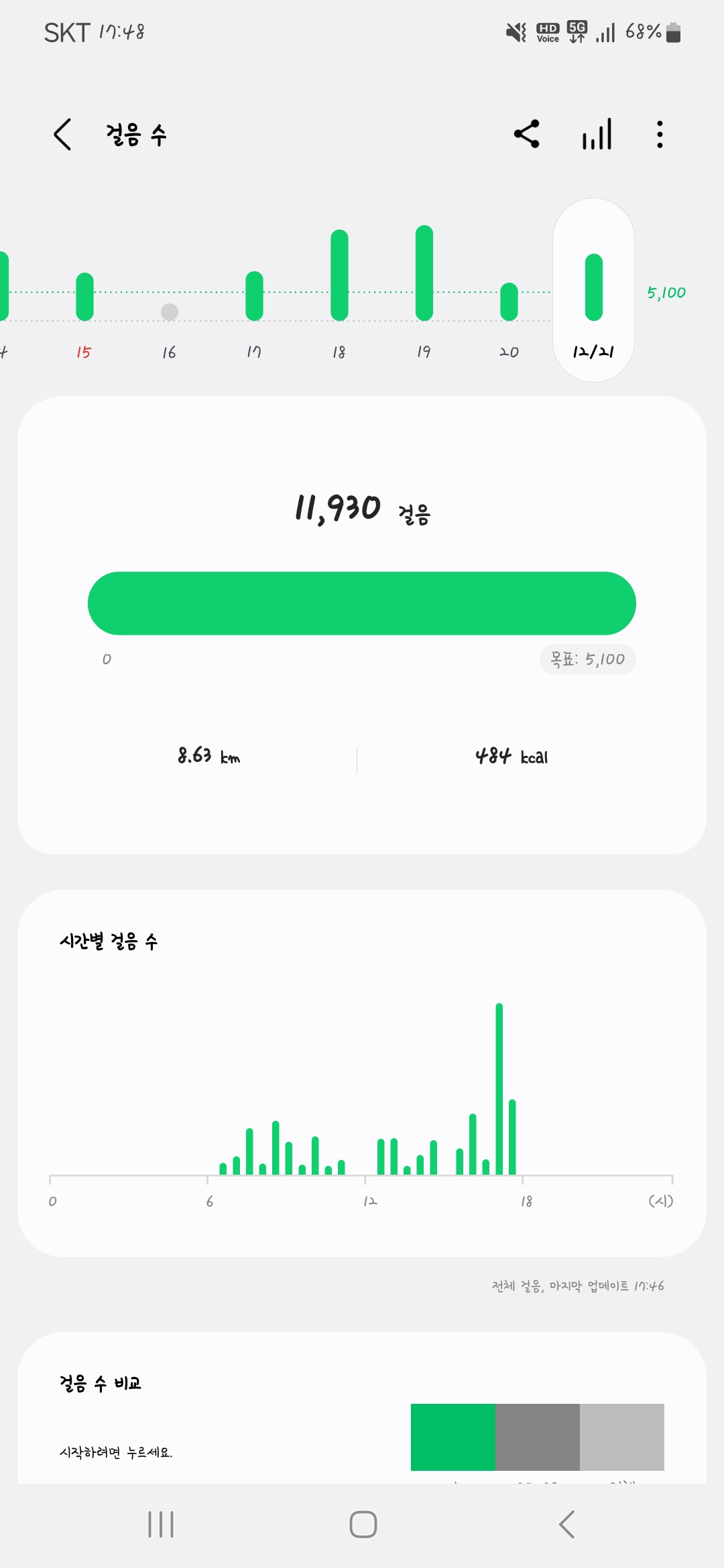Open recent apps from the navigation bar
The width and height of the screenshot is (724, 1568).
click(161, 1524)
